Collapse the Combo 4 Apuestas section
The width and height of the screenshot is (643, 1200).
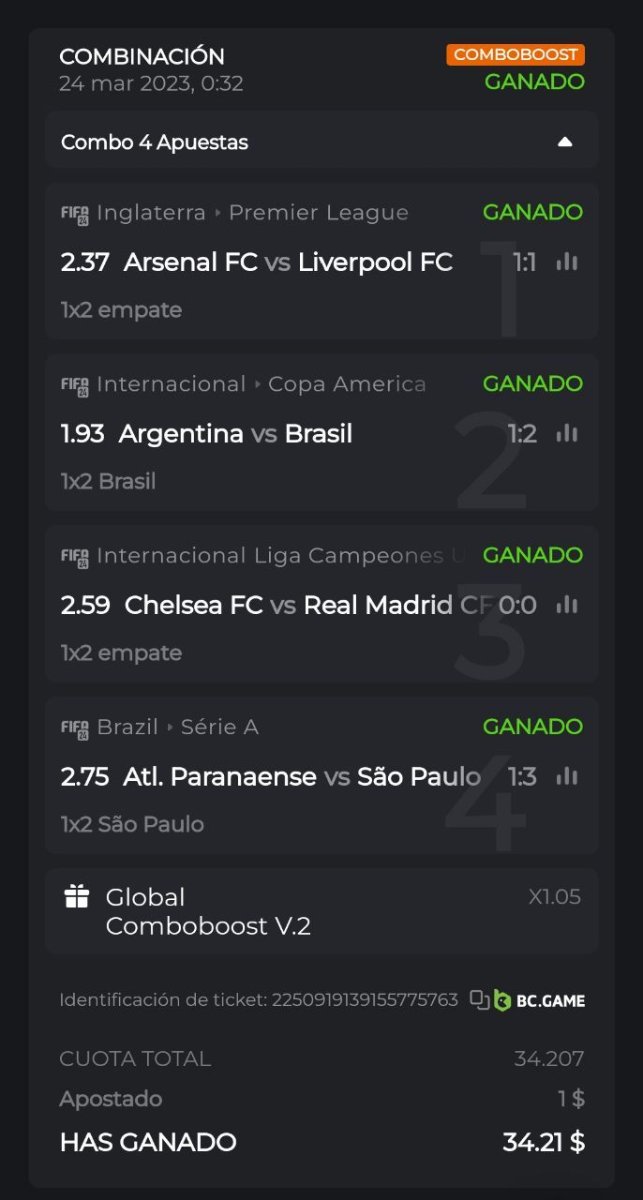coord(565,142)
